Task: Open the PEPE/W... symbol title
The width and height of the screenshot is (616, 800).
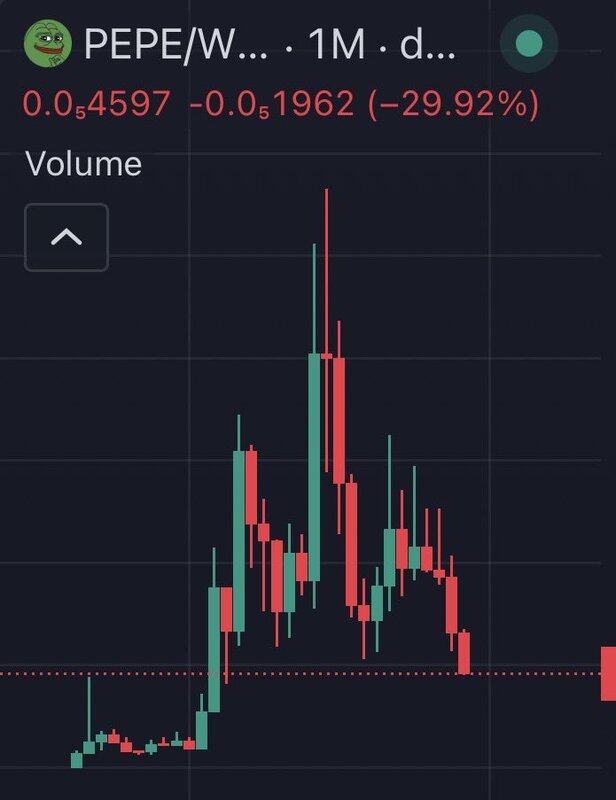Action: [176, 43]
